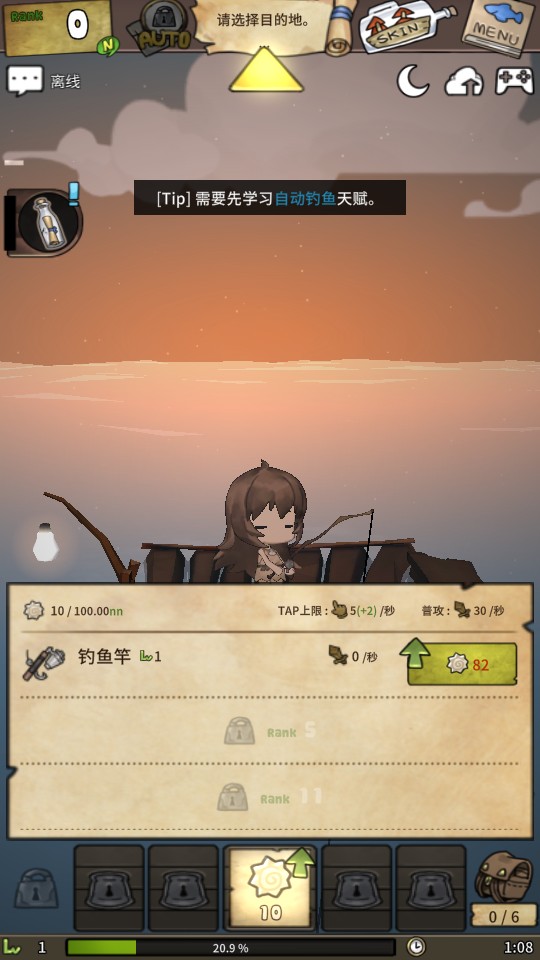The image size is (540, 960).
Task: Select the shell currency tab showing 10
Action: click(x=270, y=887)
